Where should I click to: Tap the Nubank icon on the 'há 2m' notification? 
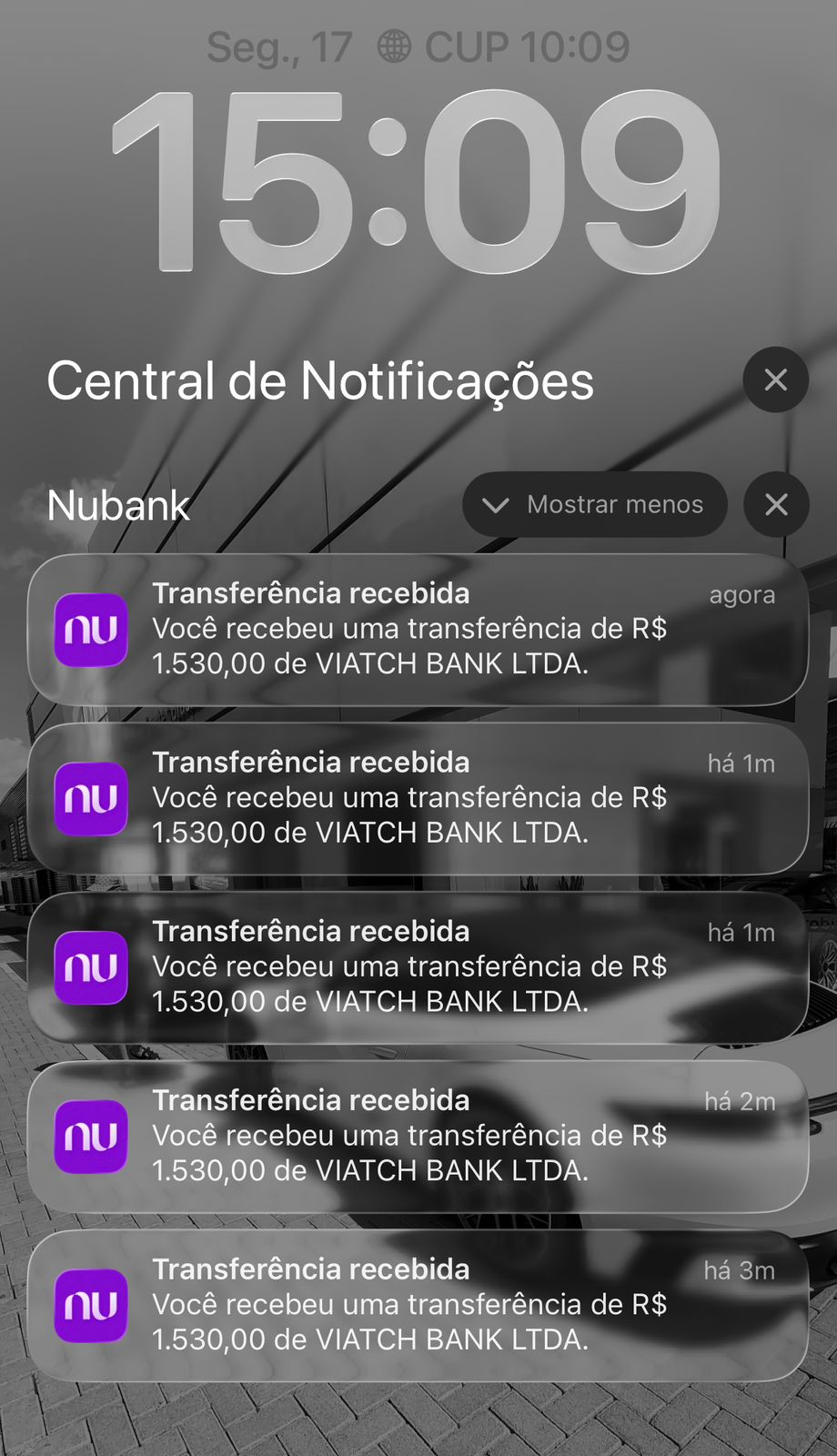click(91, 1137)
